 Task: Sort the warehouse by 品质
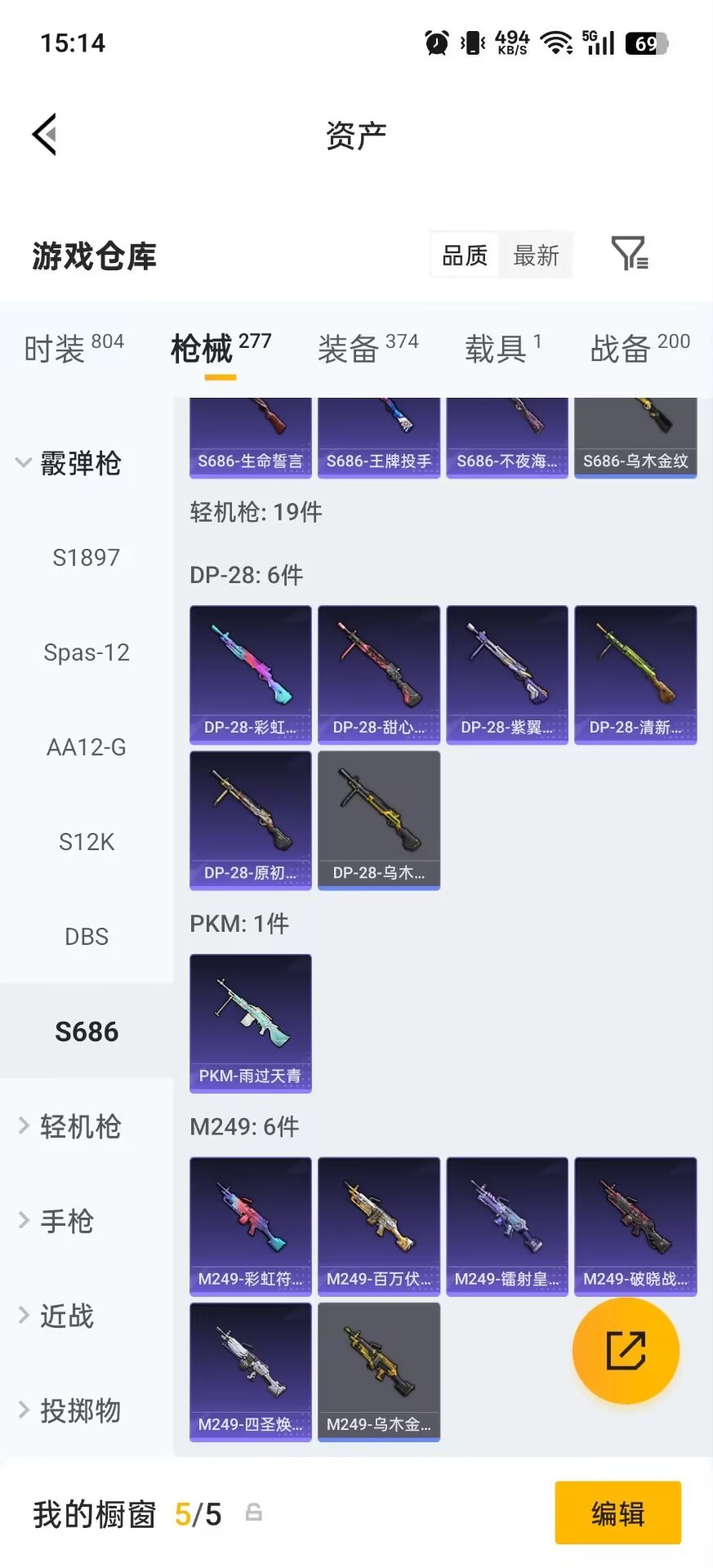click(x=465, y=256)
